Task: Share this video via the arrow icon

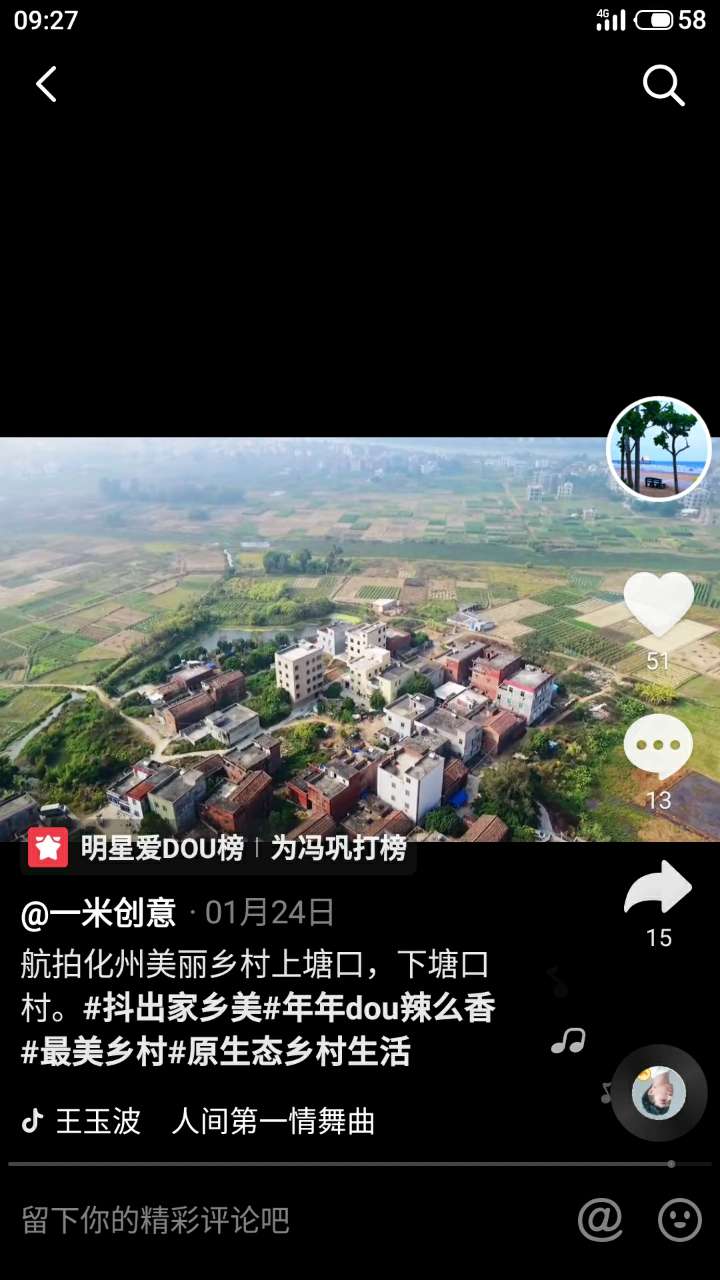Action: pyautogui.click(x=658, y=889)
